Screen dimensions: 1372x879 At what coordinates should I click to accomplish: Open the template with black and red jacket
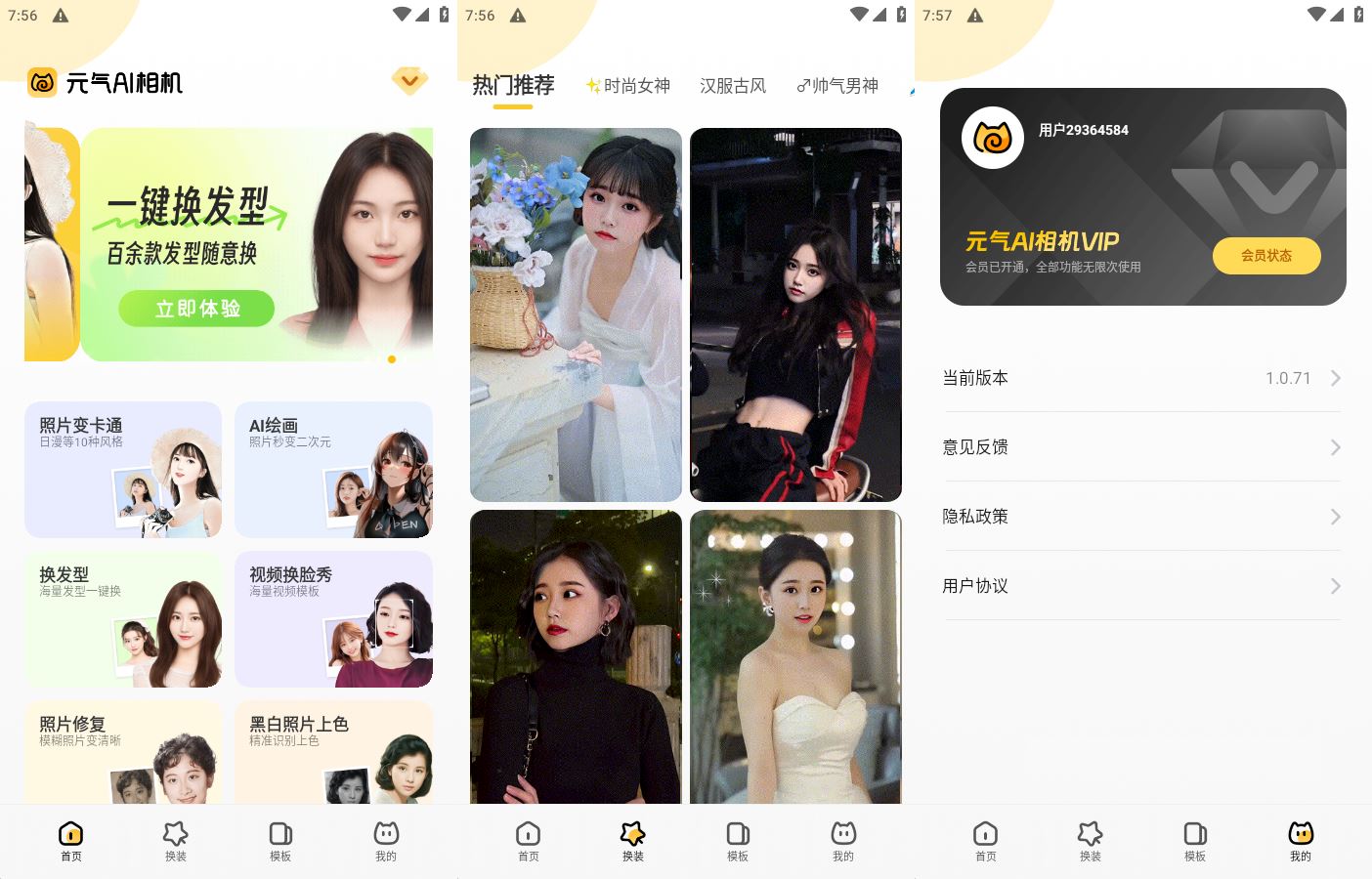point(795,314)
